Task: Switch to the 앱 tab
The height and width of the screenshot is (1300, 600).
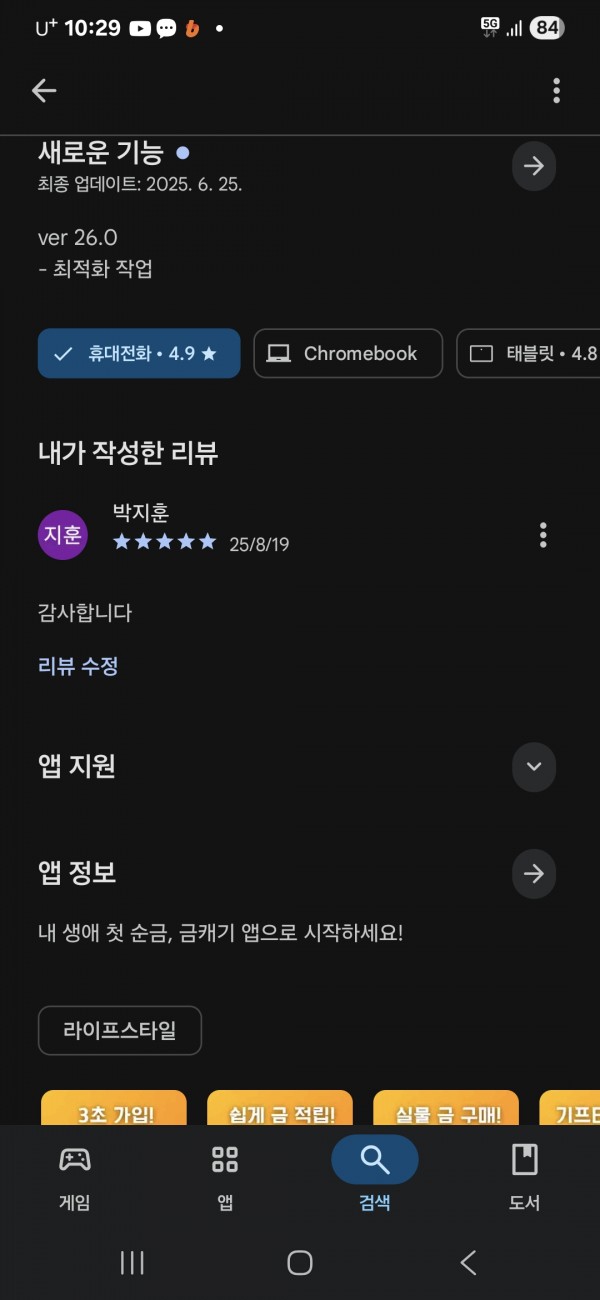Action: click(225, 1176)
